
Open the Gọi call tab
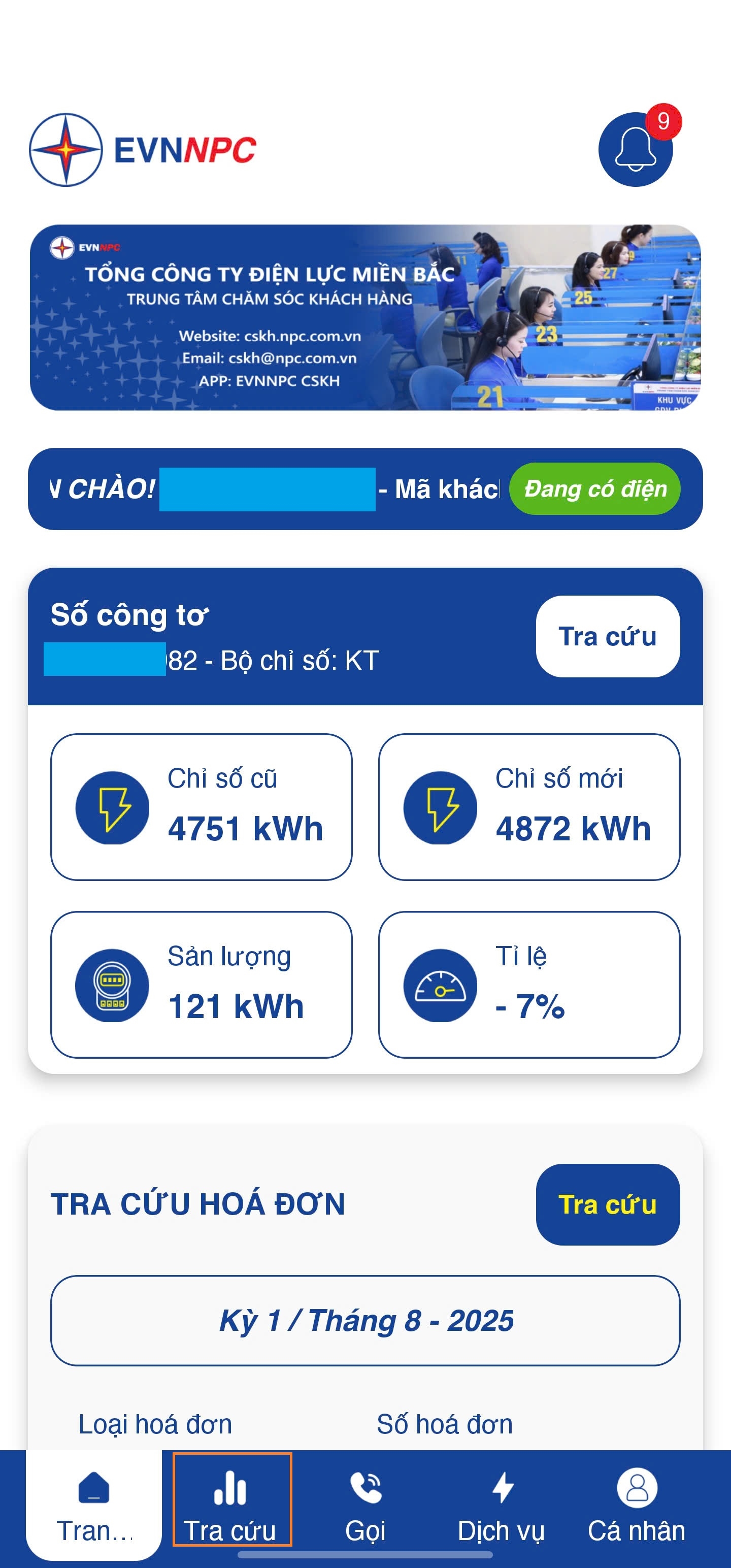point(366,1504)
